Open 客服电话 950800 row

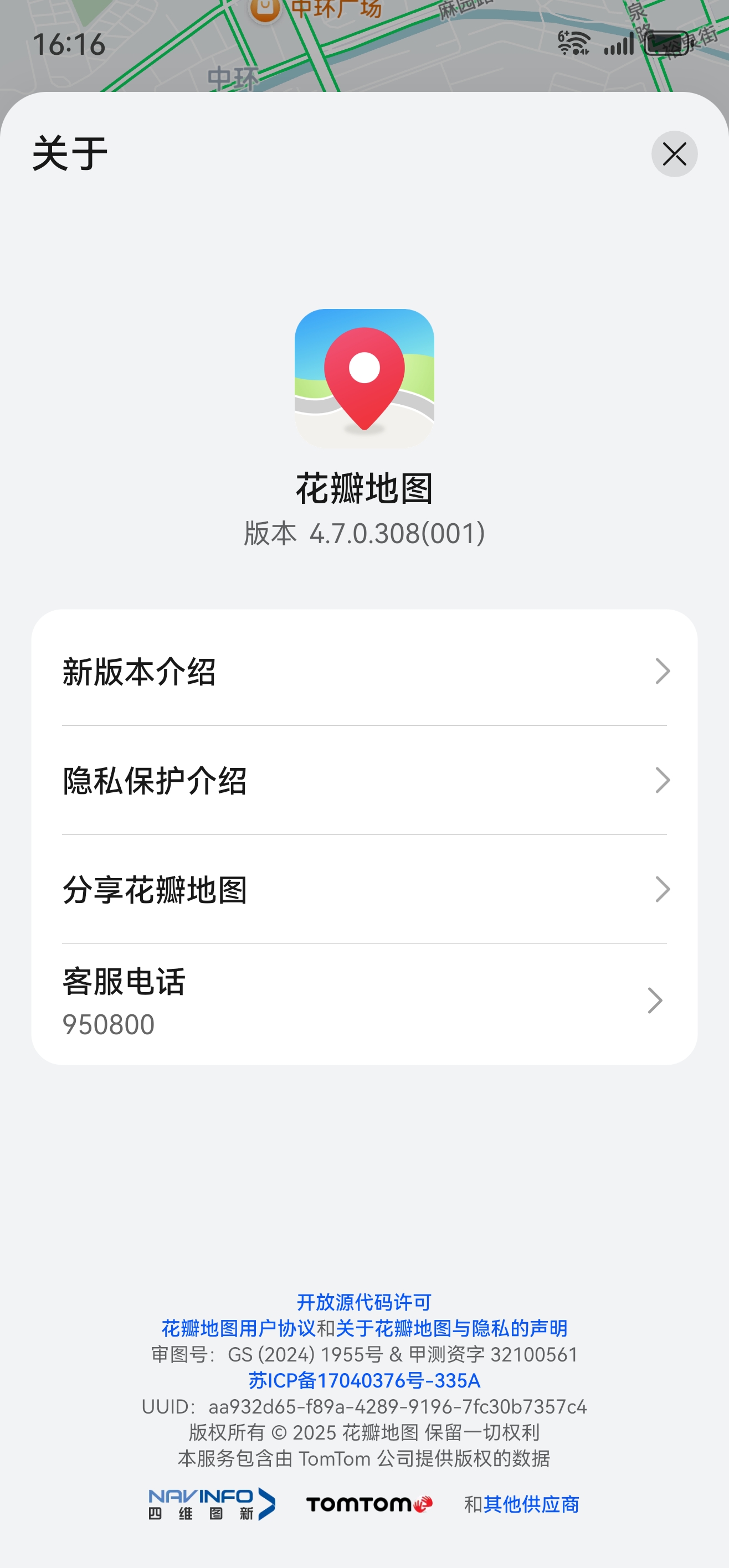click(x=364, y=1001)
